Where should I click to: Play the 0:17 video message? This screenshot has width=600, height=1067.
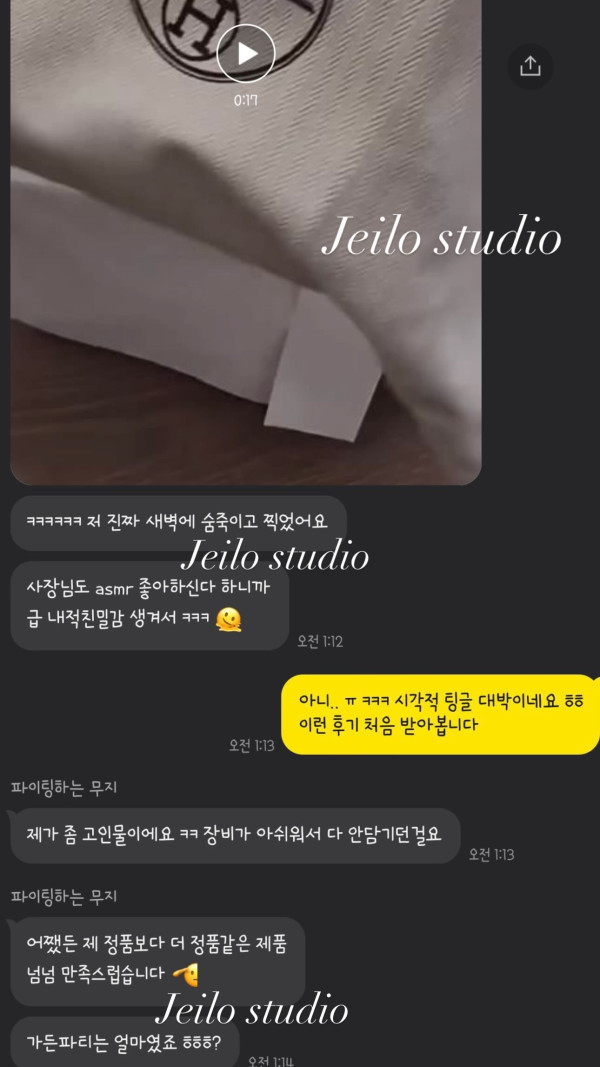246,53
